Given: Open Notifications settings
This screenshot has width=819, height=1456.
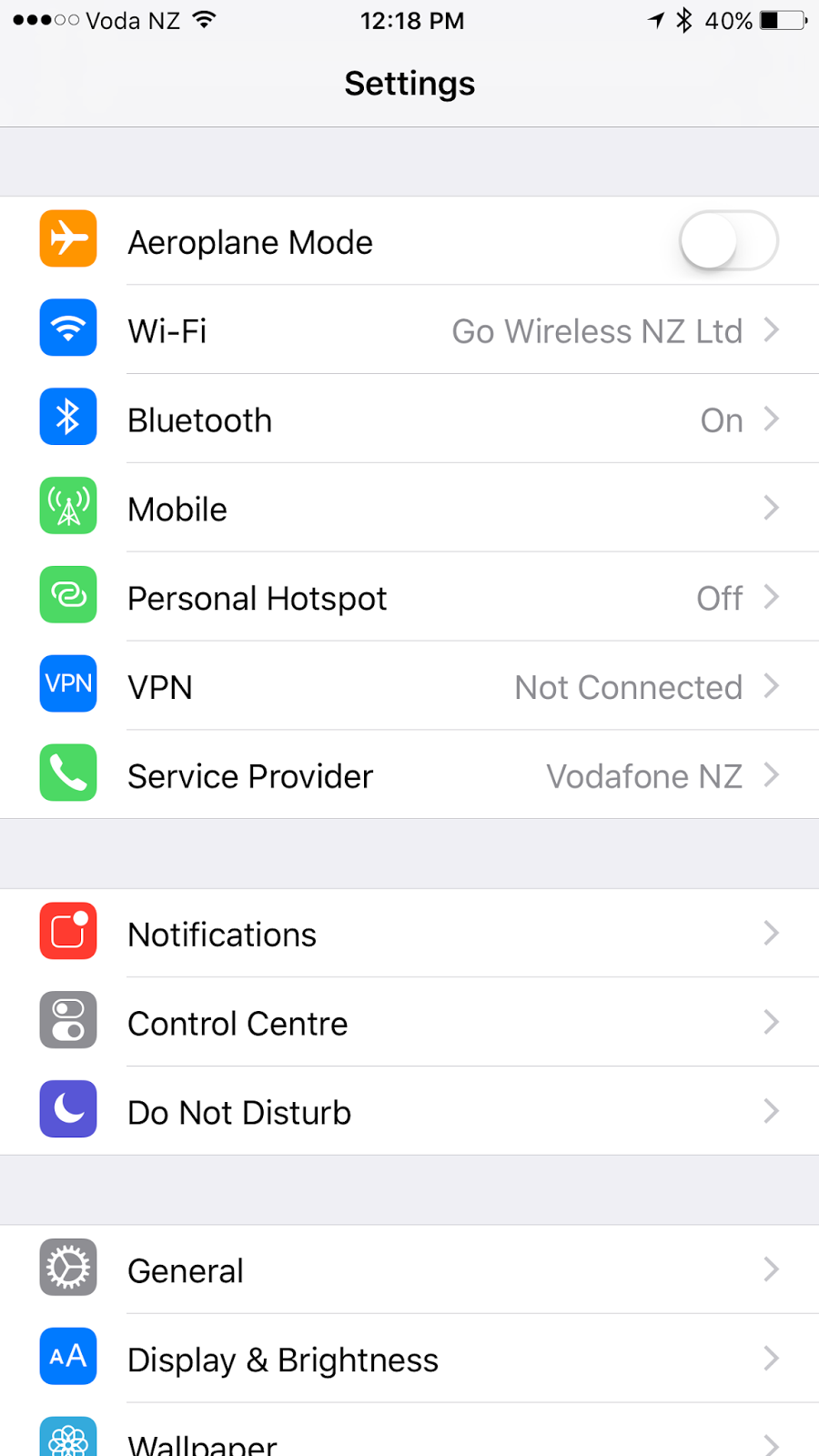Looking at the screenshot, I should [409, 935].
